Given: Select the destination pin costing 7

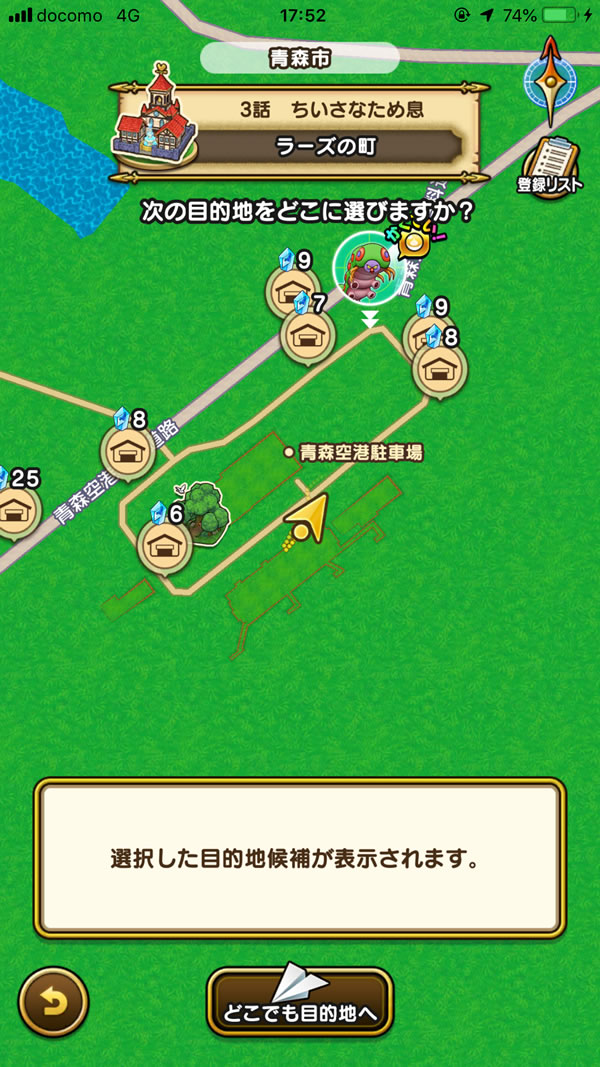Looking at the screenshot, I should 308,334.
